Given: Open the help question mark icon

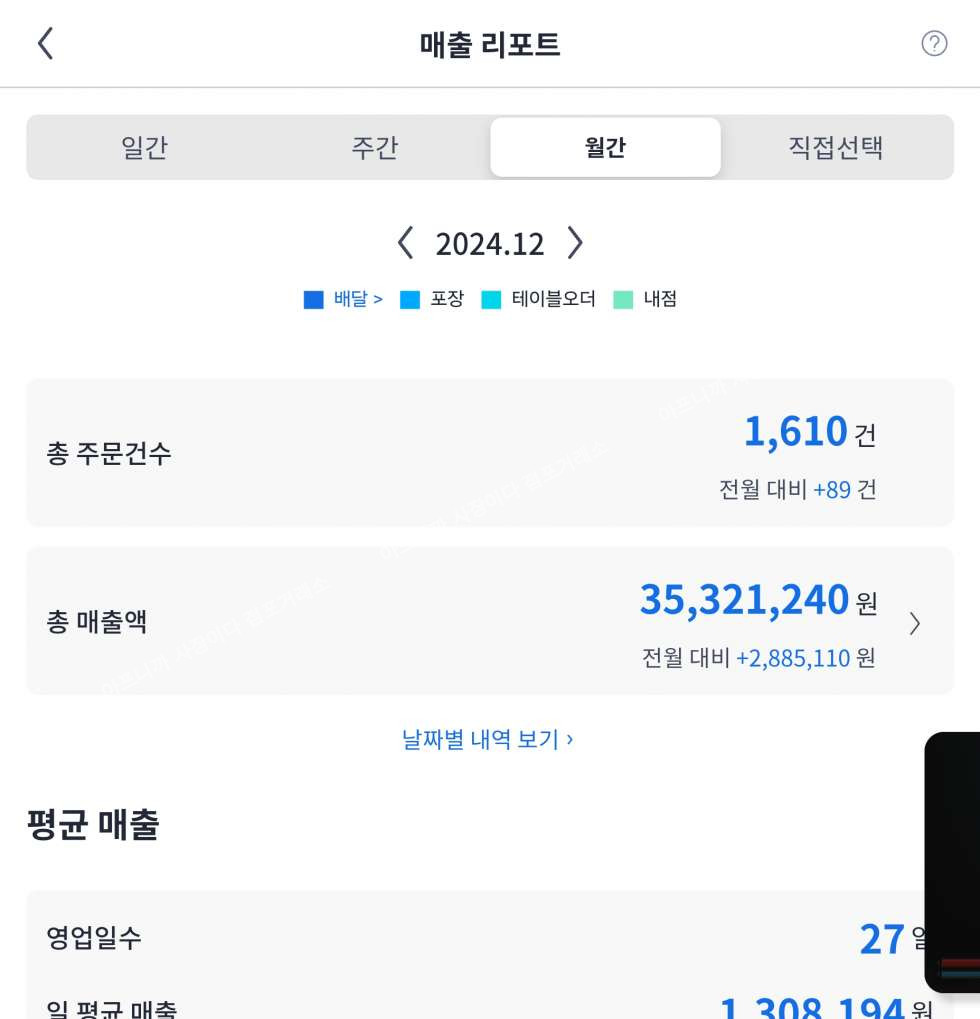Looking at the screenshot, I should pos(933,44).
